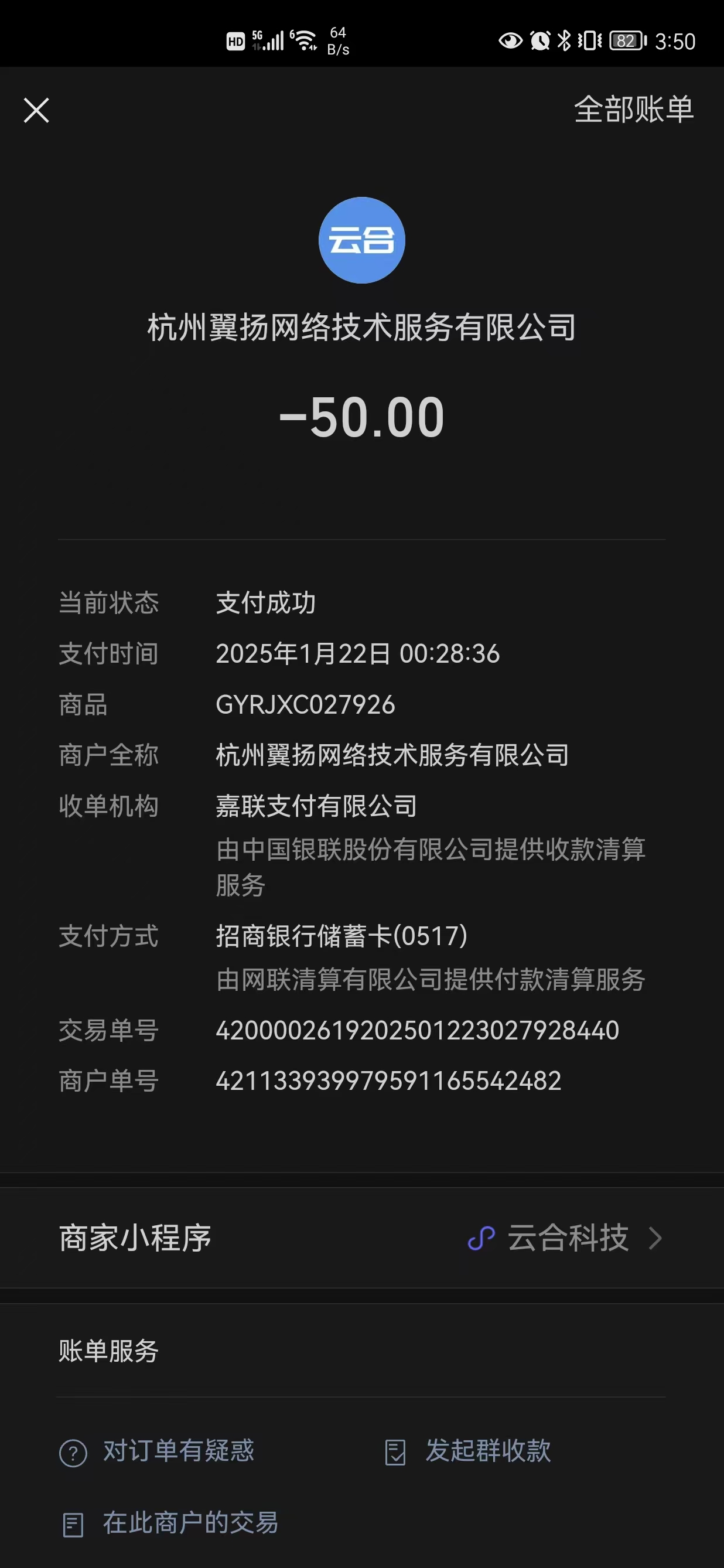Close the bill detail page

36,110
